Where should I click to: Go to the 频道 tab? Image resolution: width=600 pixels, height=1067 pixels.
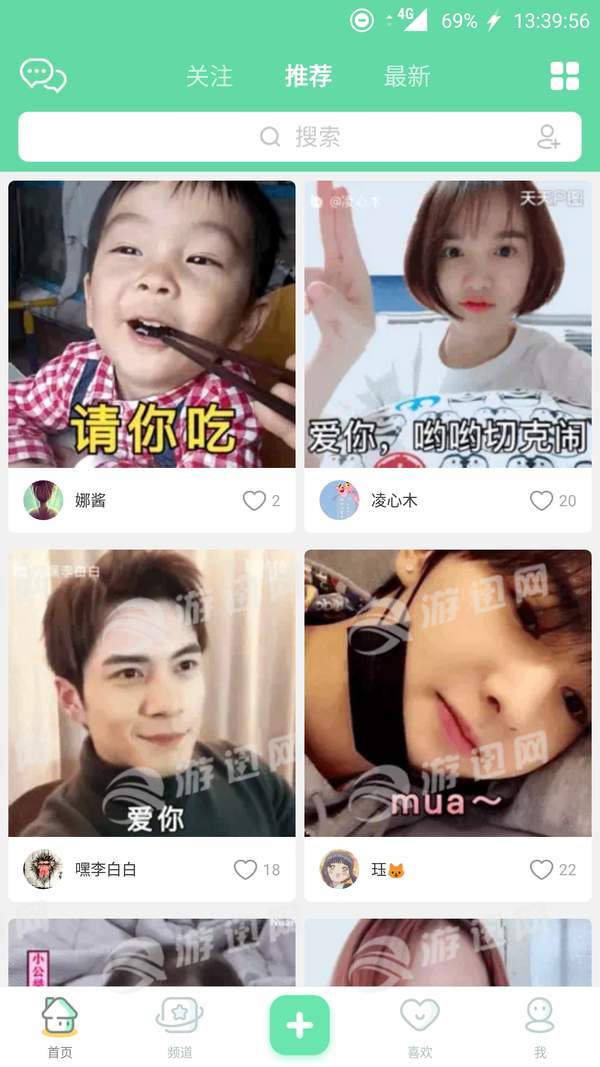180,1027
